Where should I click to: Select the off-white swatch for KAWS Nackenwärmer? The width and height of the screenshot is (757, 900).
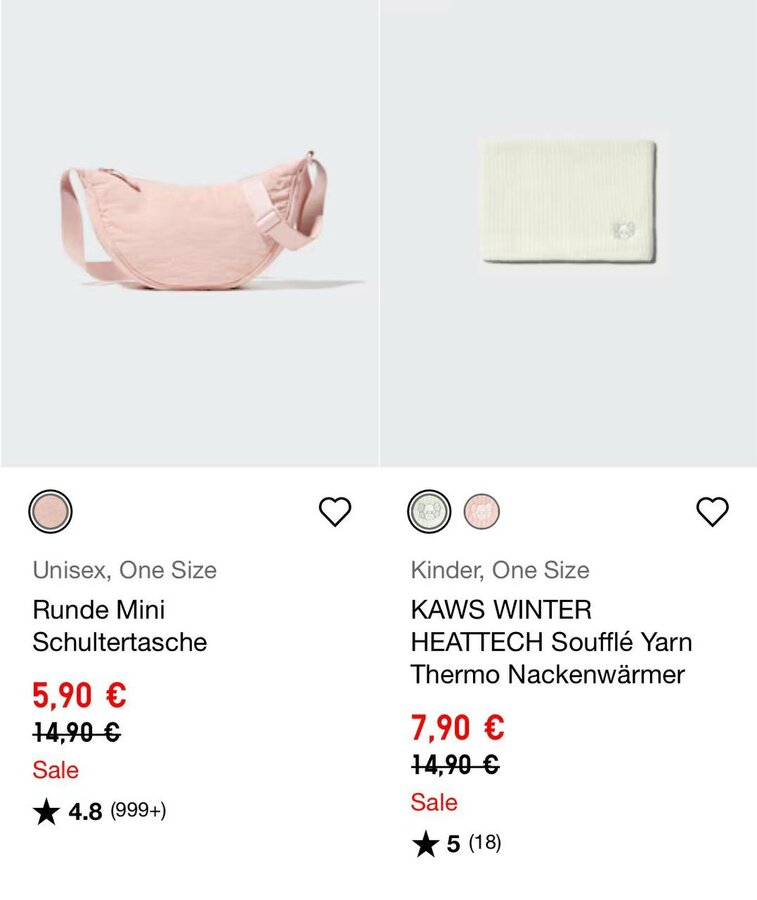coord(429,512)
